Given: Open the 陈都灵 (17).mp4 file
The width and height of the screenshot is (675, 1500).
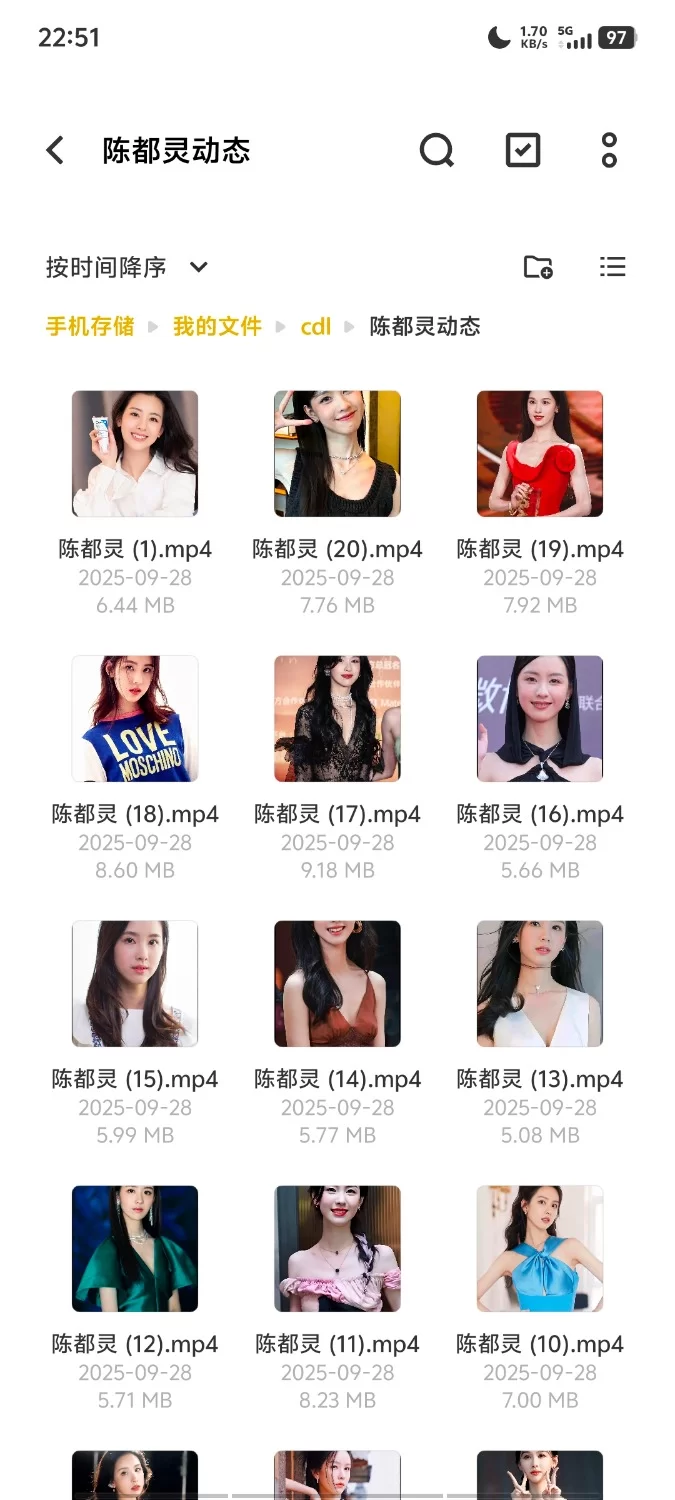Looking at the screenshot, I should click(x=337, y=719).
